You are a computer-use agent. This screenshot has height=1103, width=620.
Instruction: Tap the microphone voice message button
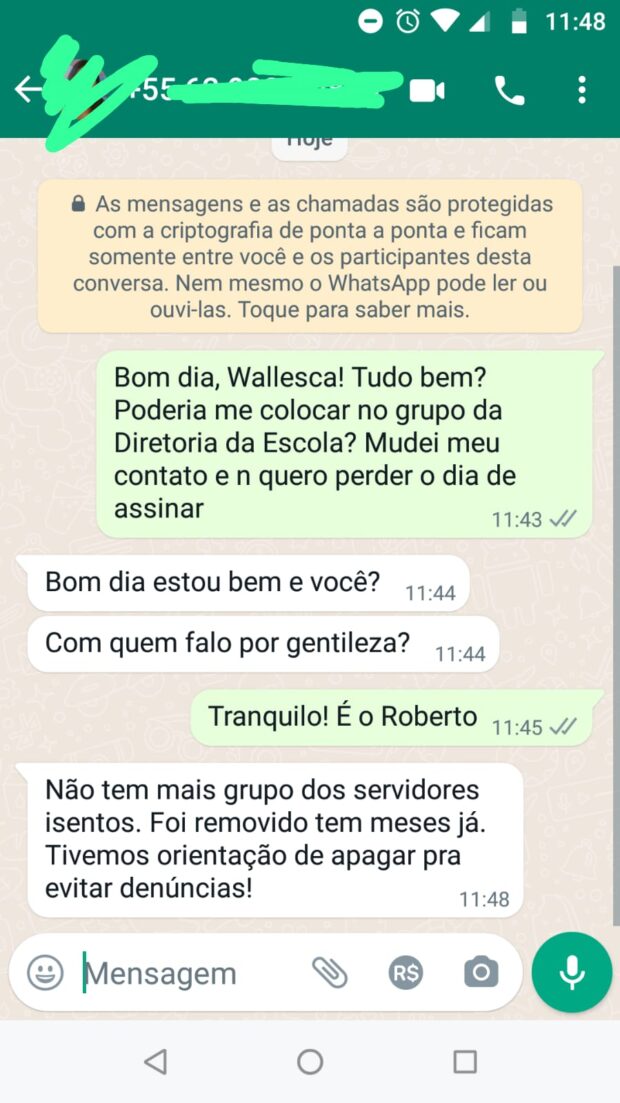coord(572,972)
